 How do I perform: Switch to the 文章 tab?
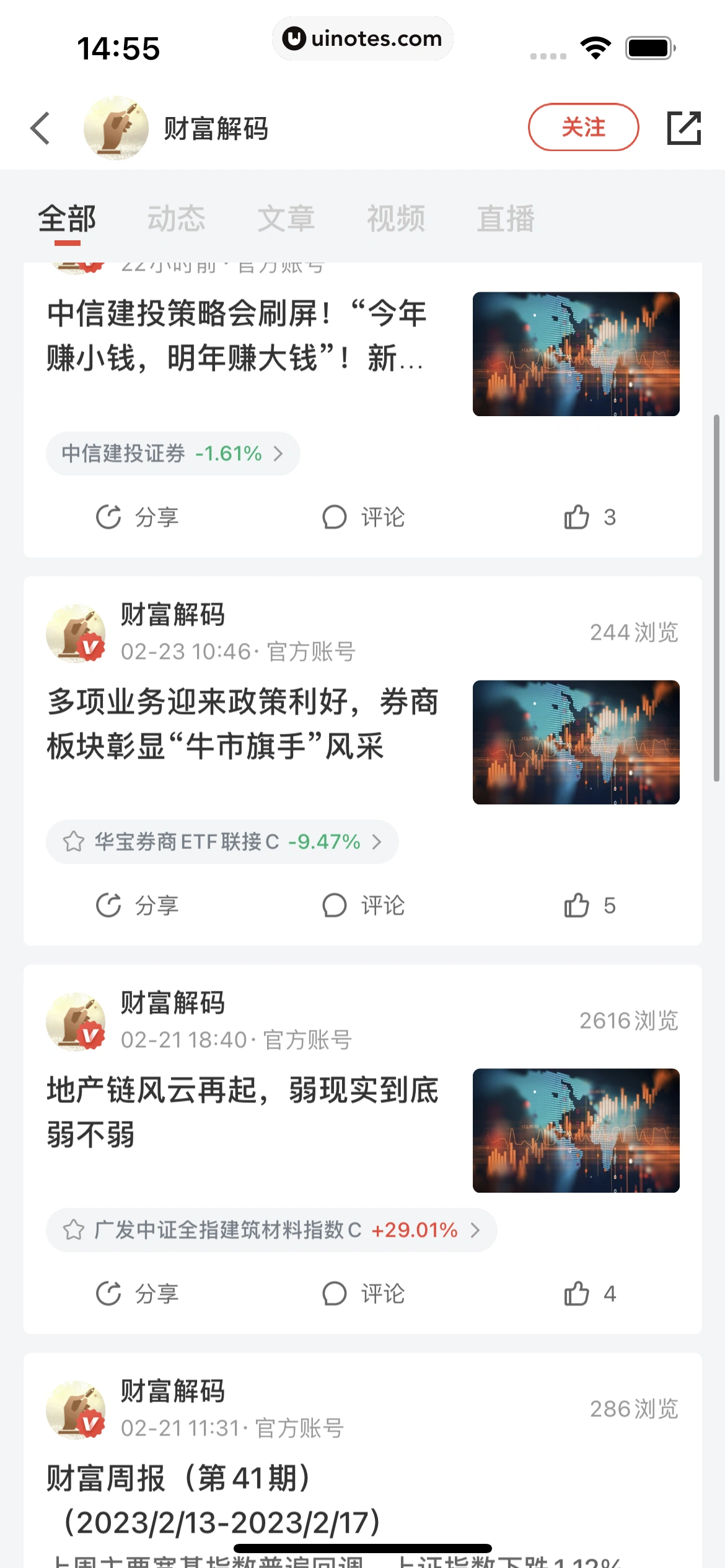pos(286,219)
